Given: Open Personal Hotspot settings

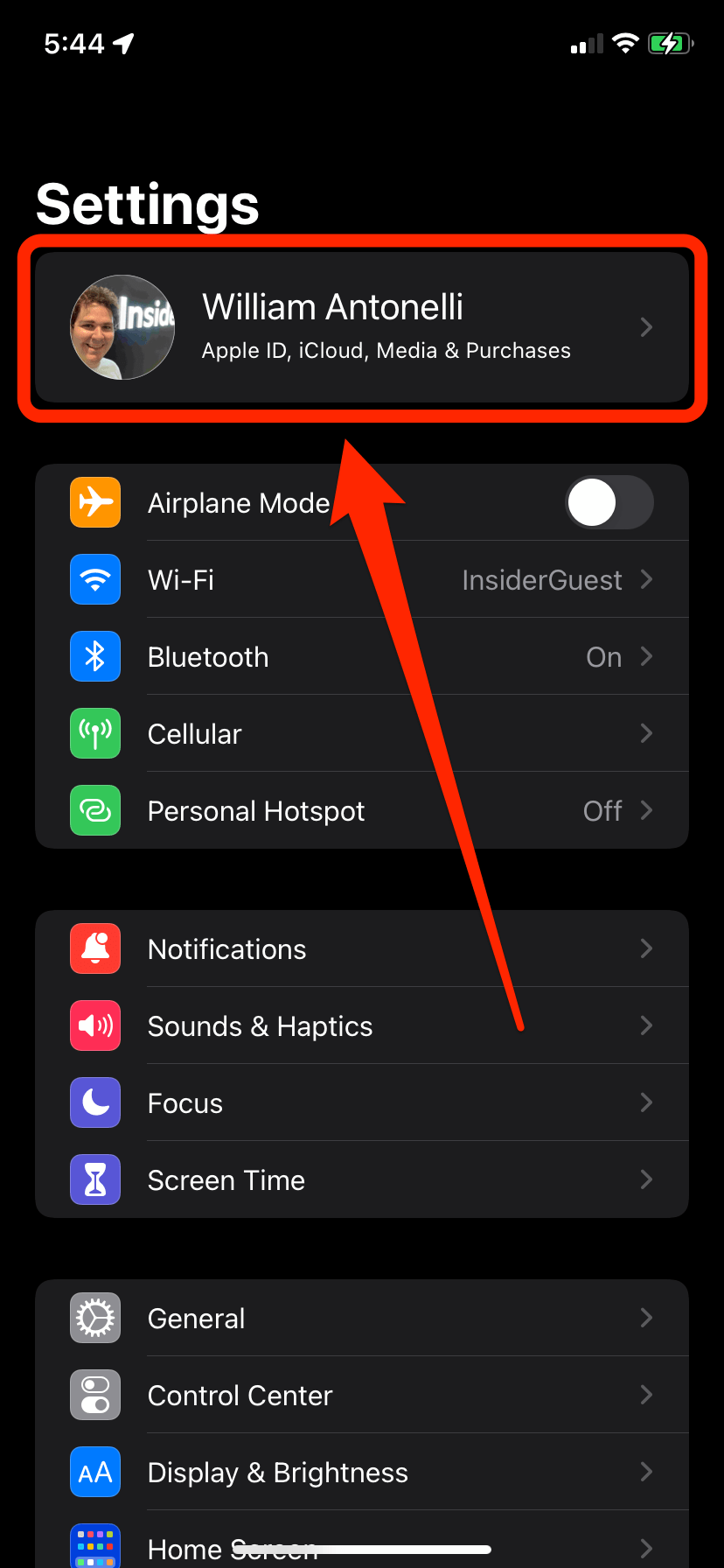Looking at the screenshot, I should tap(362, 811).
